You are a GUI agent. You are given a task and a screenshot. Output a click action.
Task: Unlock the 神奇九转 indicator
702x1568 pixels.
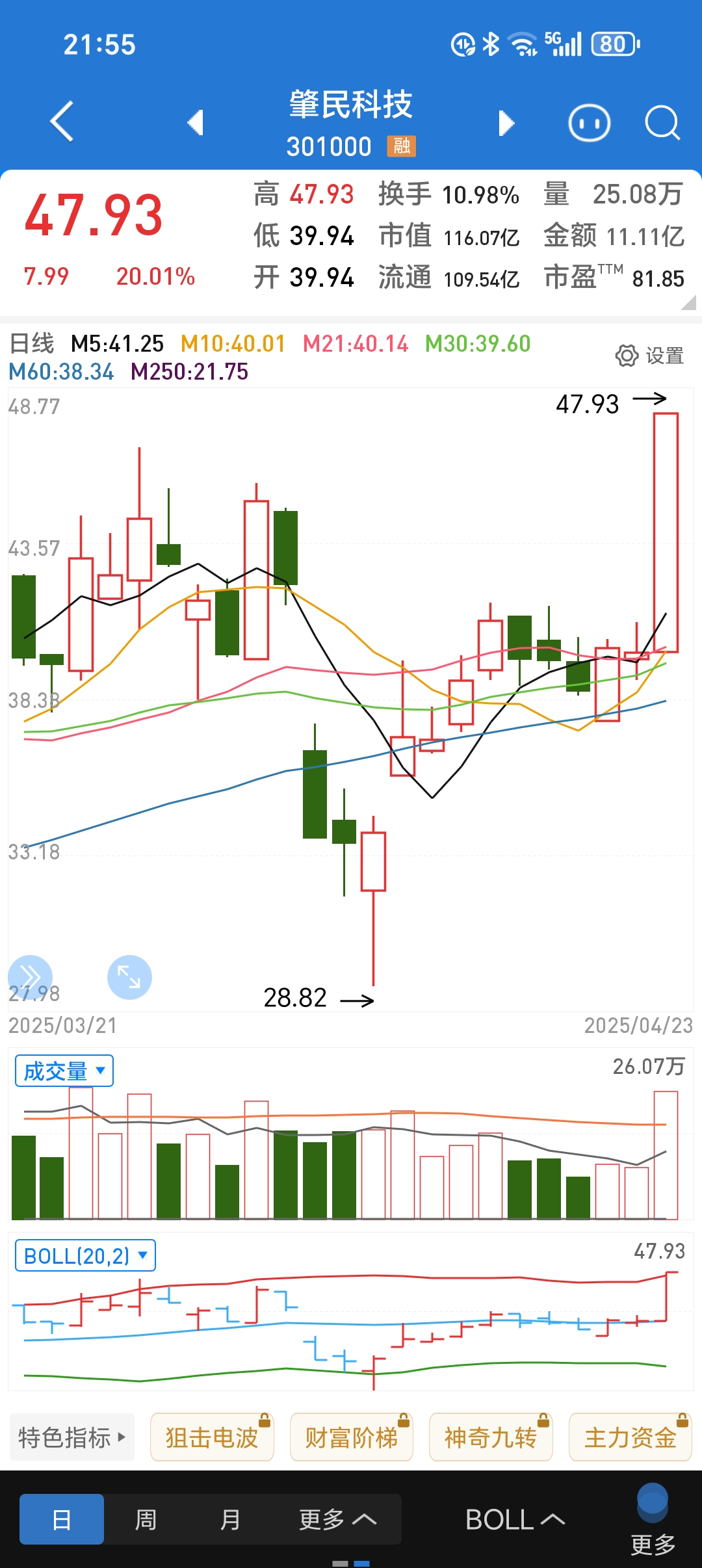click(491, 1437)
